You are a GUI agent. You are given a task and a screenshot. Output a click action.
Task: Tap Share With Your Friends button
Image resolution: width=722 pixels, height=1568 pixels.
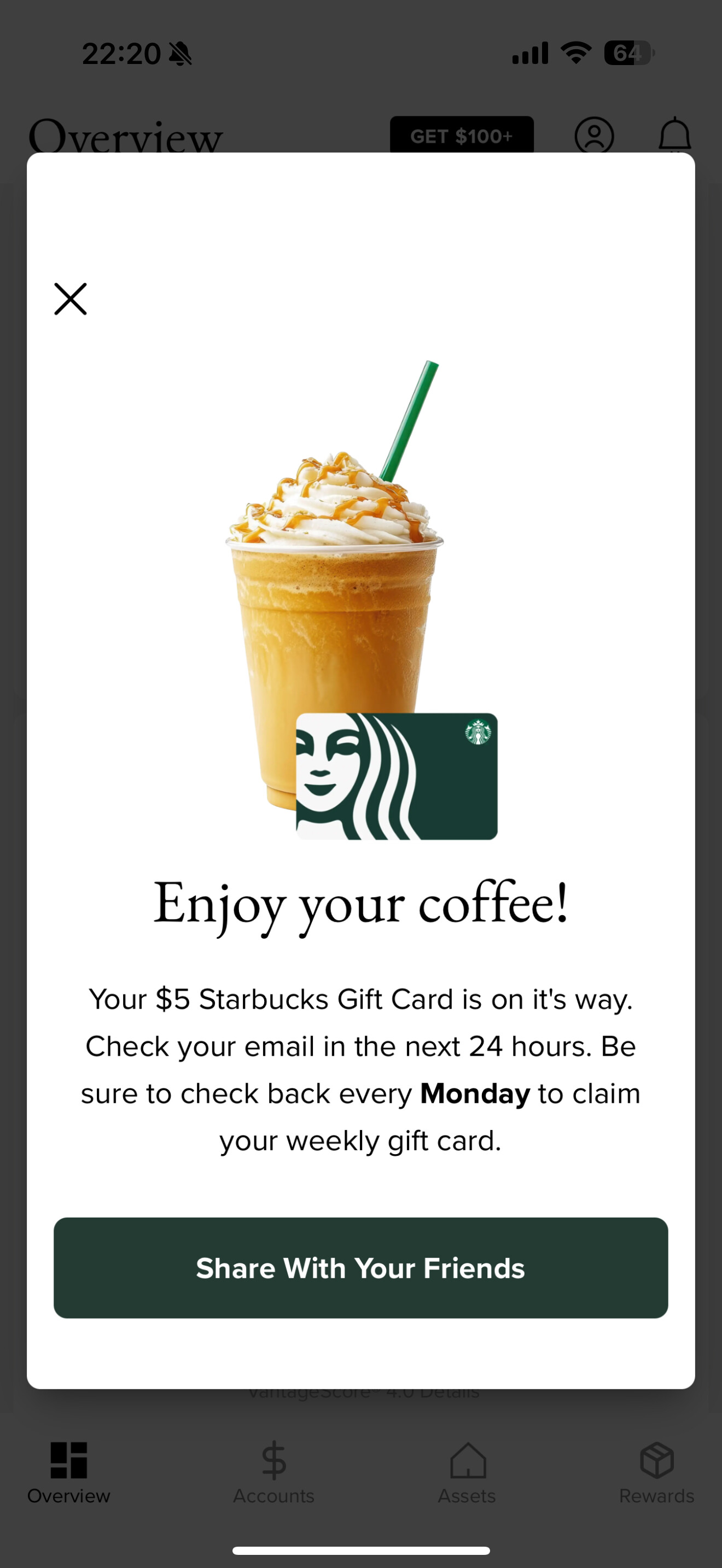pos(361,1268)
